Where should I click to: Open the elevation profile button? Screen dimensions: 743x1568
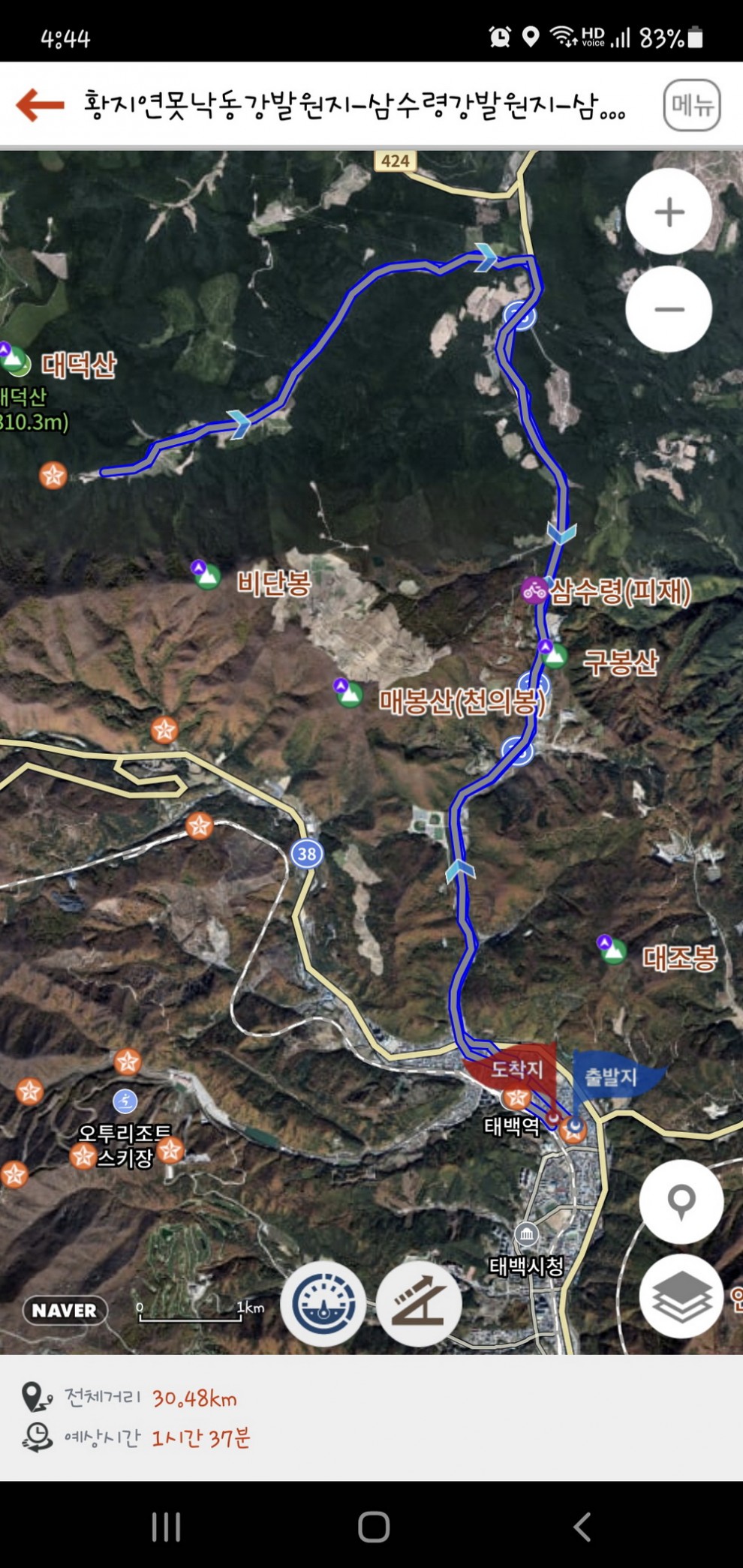click(x=419, y=1303)
